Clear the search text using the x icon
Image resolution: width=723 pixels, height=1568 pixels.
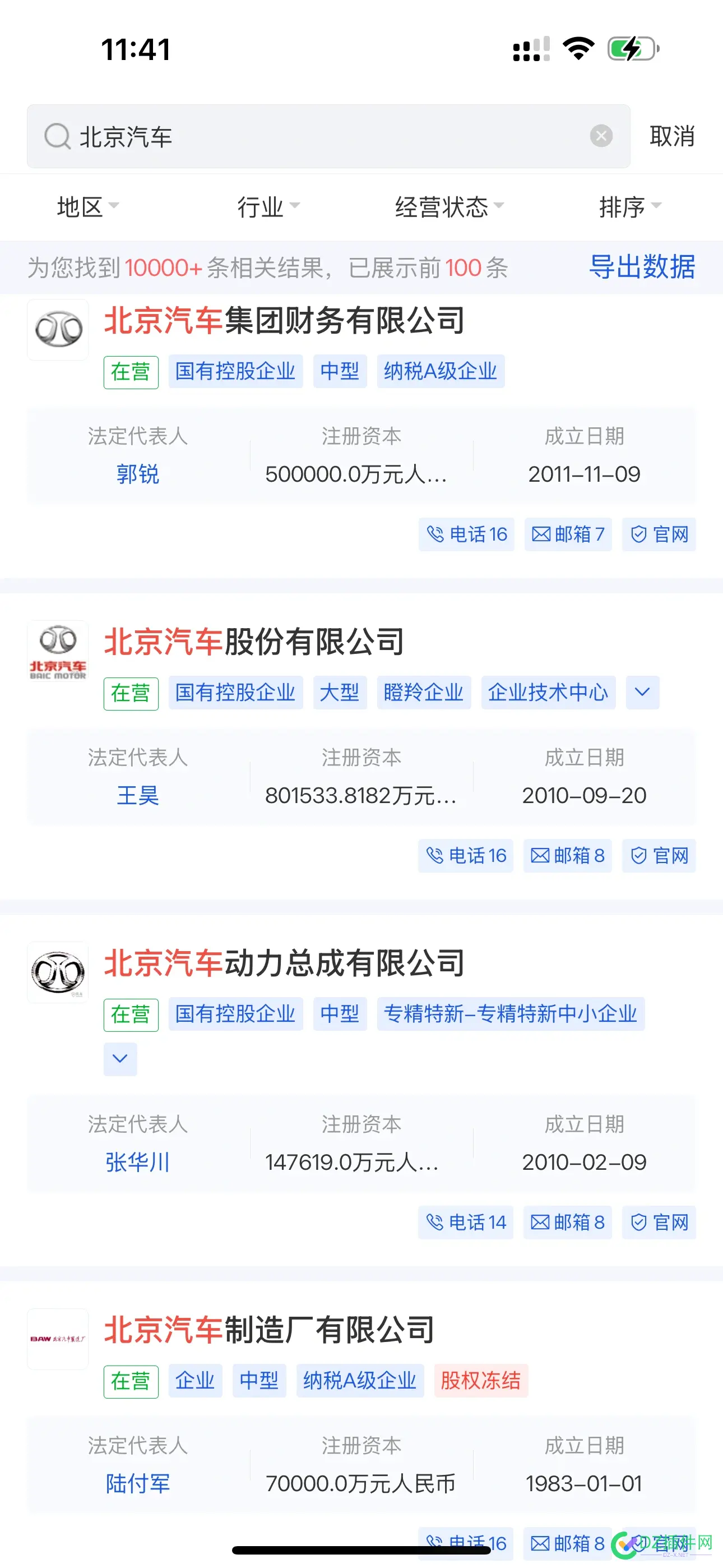point(601,136)
